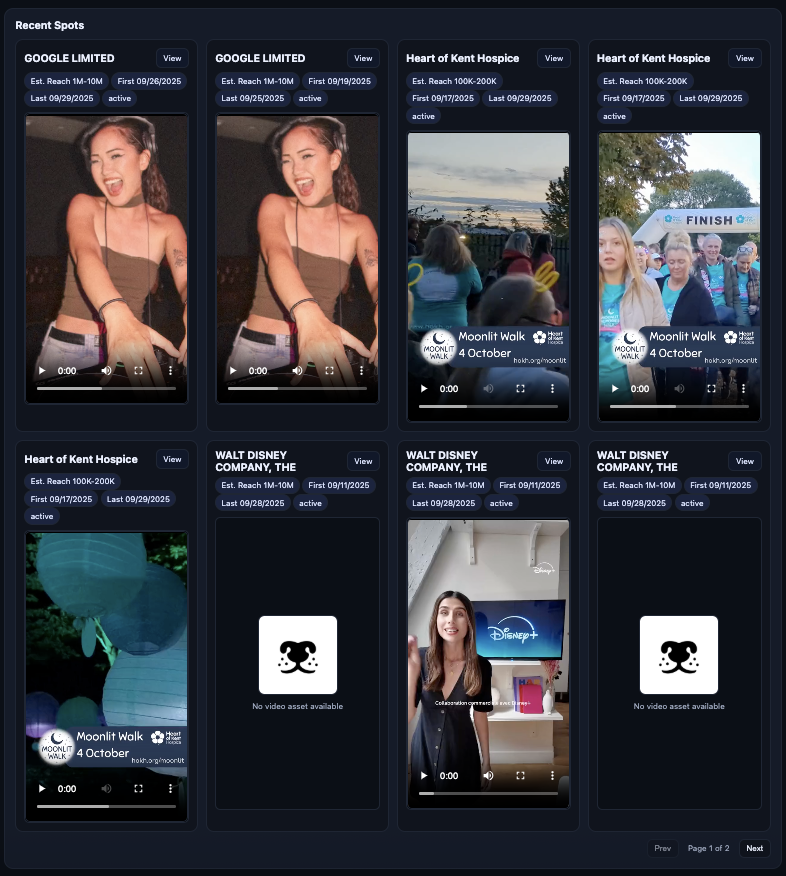Play the Disney+ presenter video
This screenshot has height=876, width=786.
[424, 775]
